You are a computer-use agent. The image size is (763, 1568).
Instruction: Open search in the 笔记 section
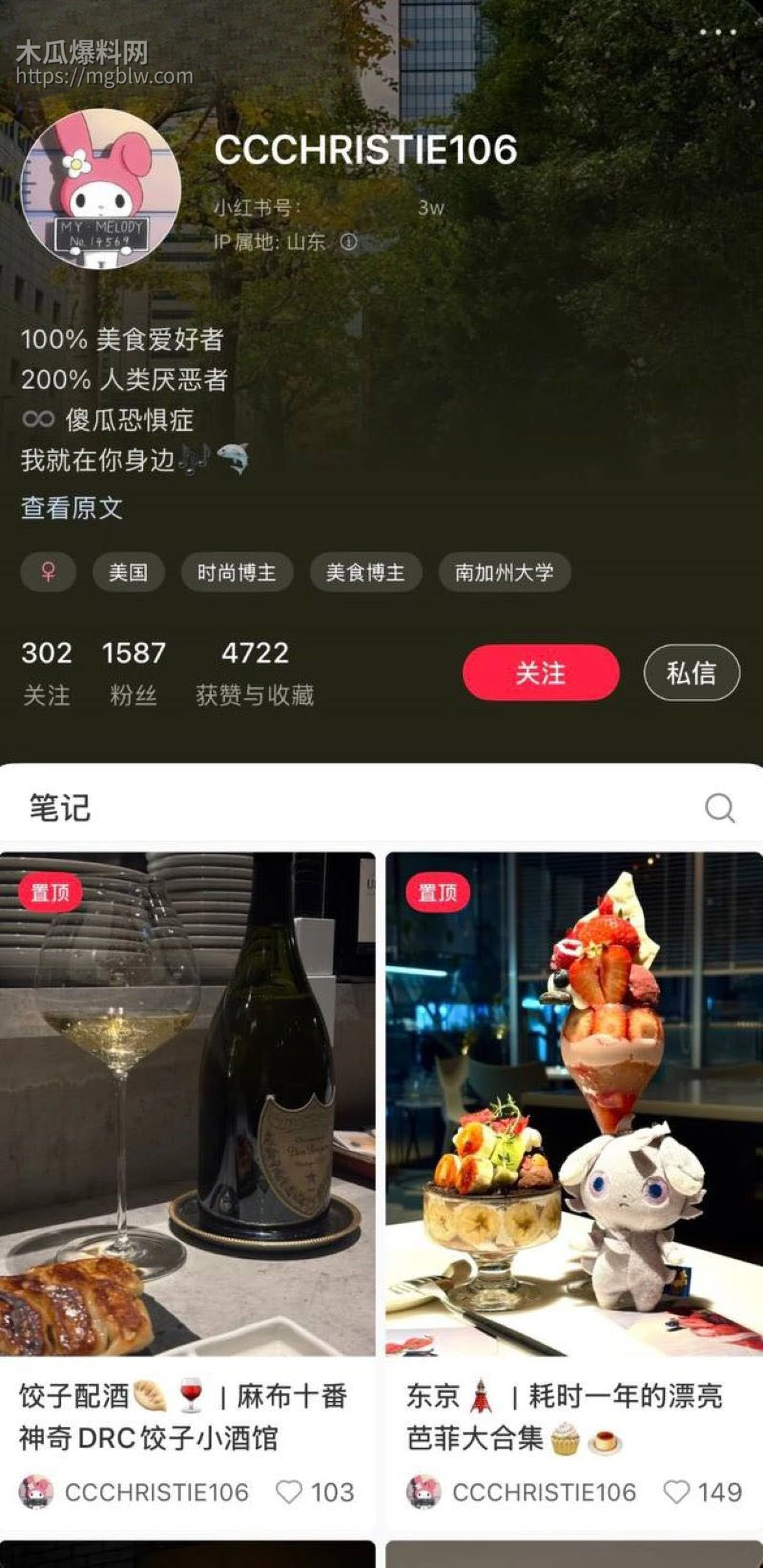tap(720, 810)
